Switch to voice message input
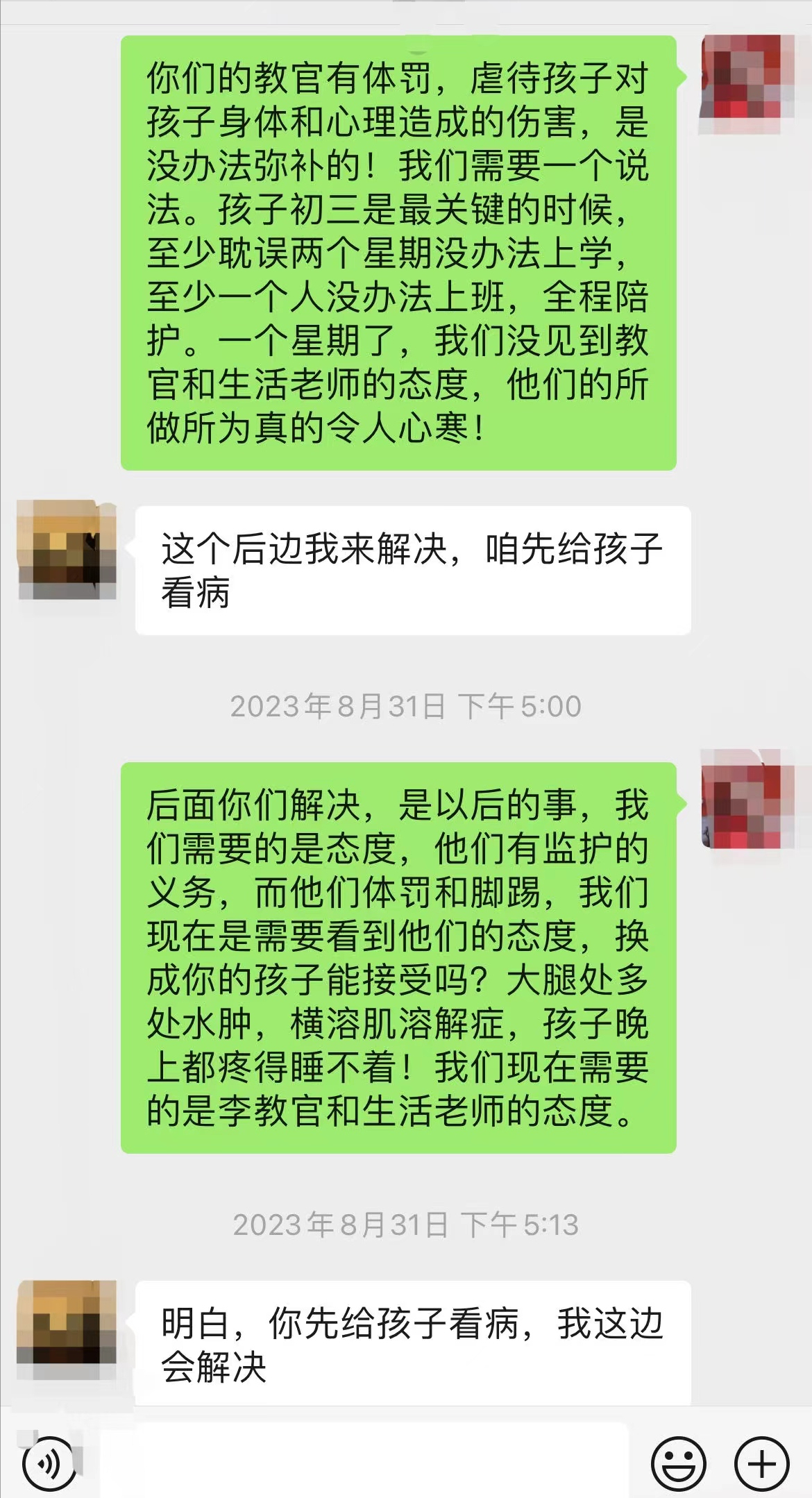 point(49,1464)
